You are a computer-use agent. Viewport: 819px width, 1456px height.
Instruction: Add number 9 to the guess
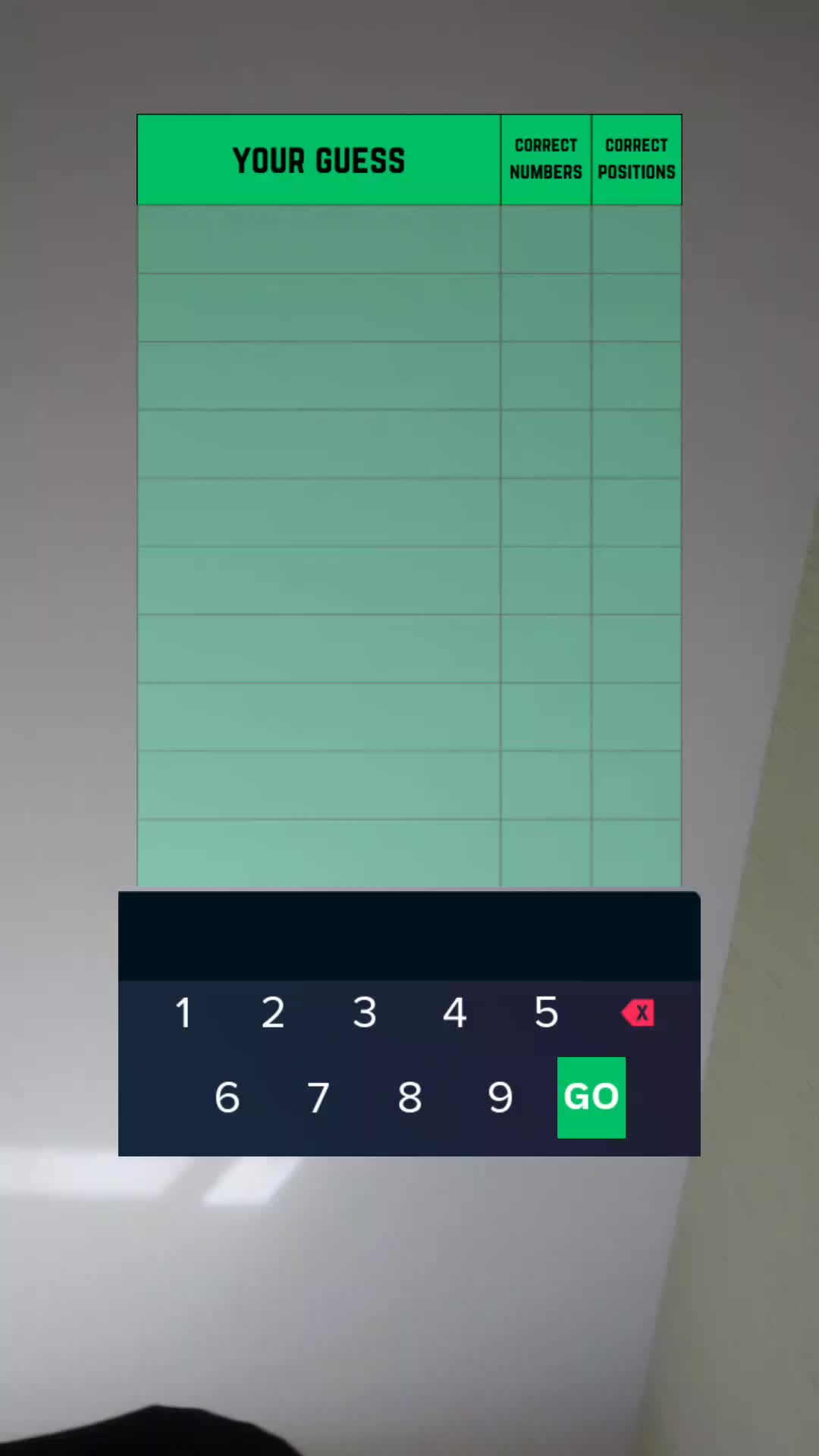point(500,1097)
